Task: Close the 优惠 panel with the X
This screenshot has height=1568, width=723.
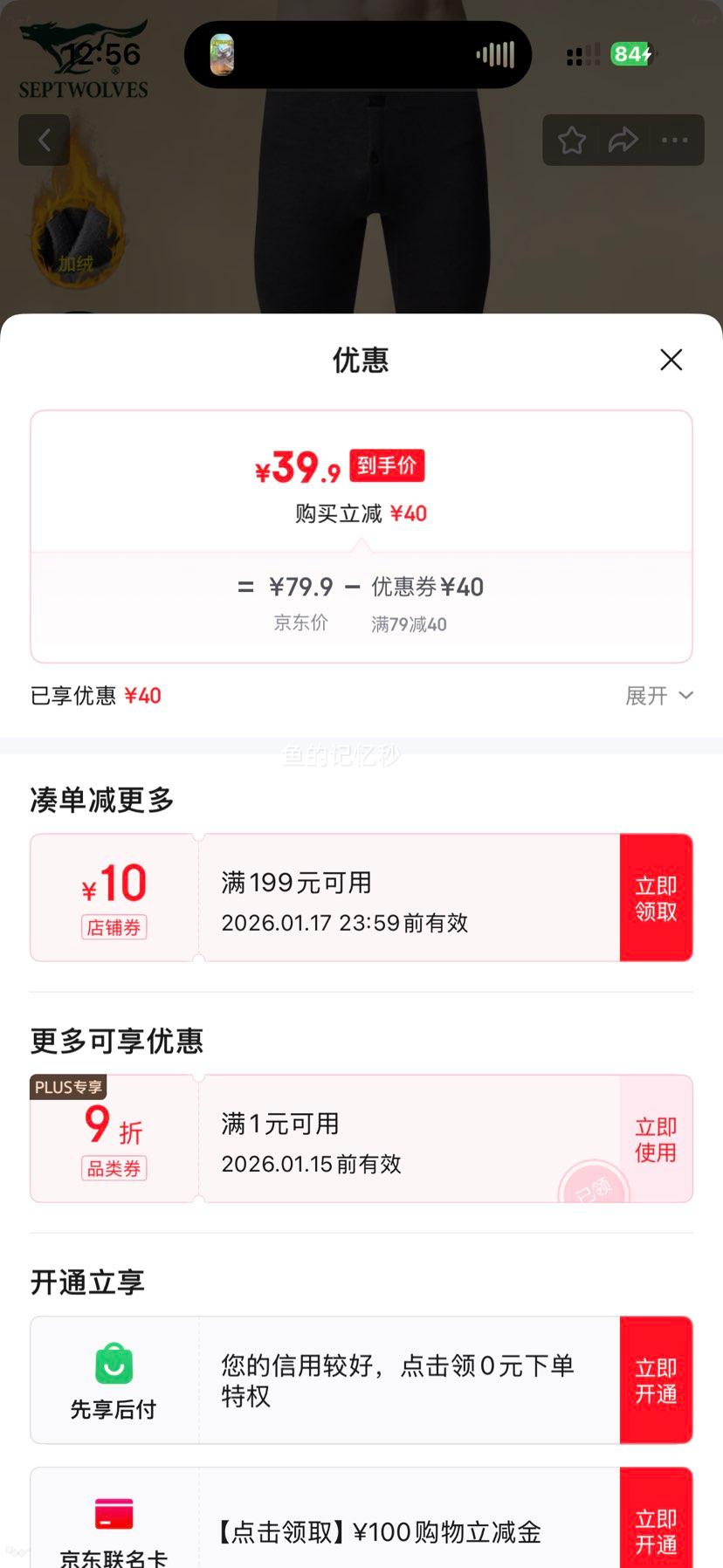Action: pyautogui.click(x=671, y=360)
